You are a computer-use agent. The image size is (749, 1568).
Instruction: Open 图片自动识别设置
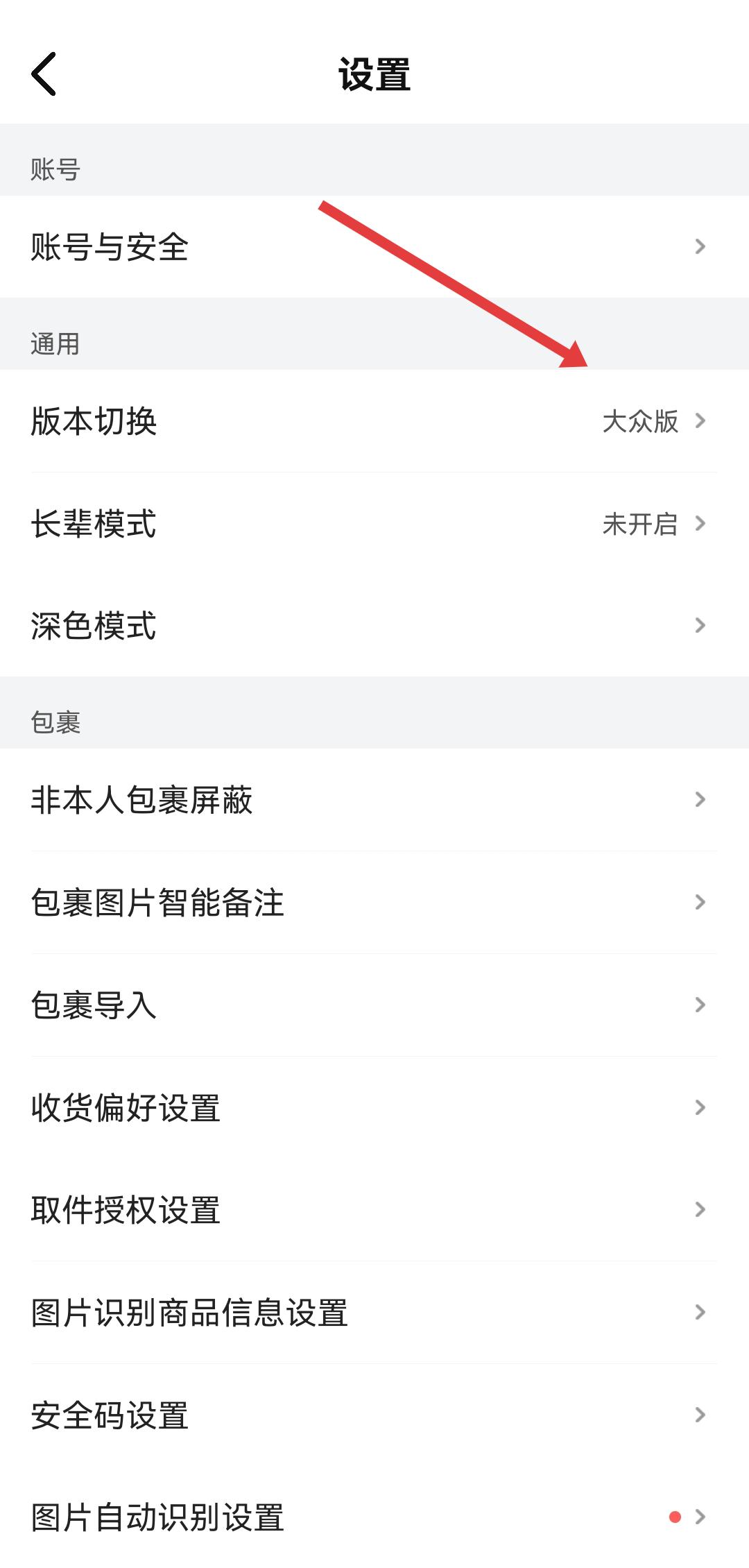tap(374, 1517)
